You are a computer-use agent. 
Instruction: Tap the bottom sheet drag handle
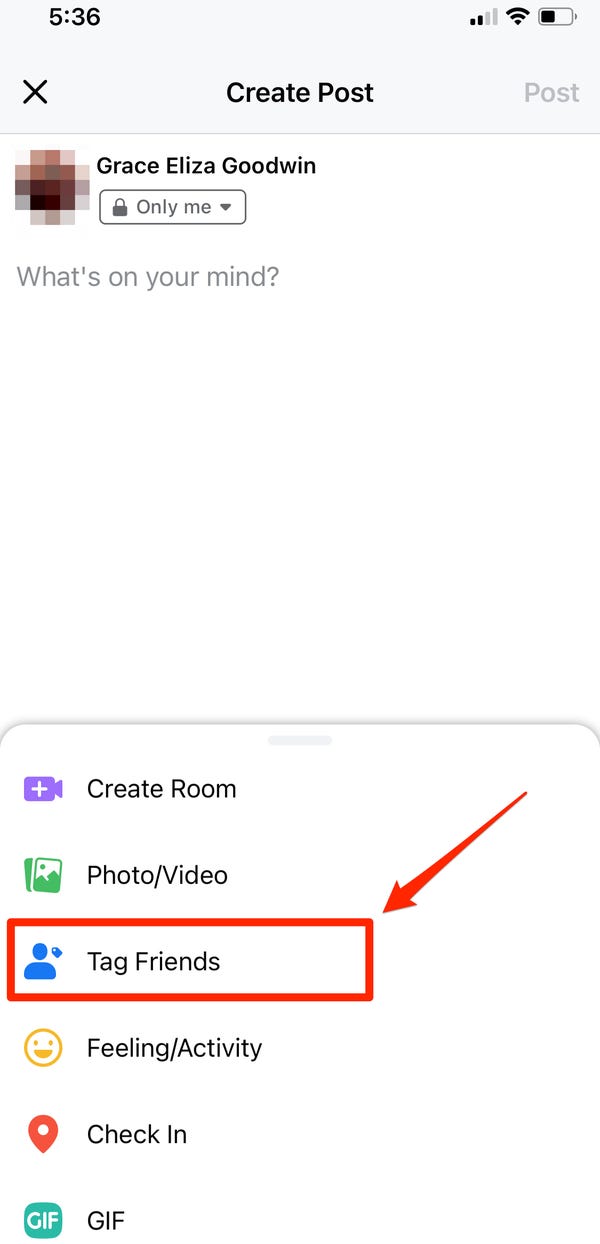point(300,741)
